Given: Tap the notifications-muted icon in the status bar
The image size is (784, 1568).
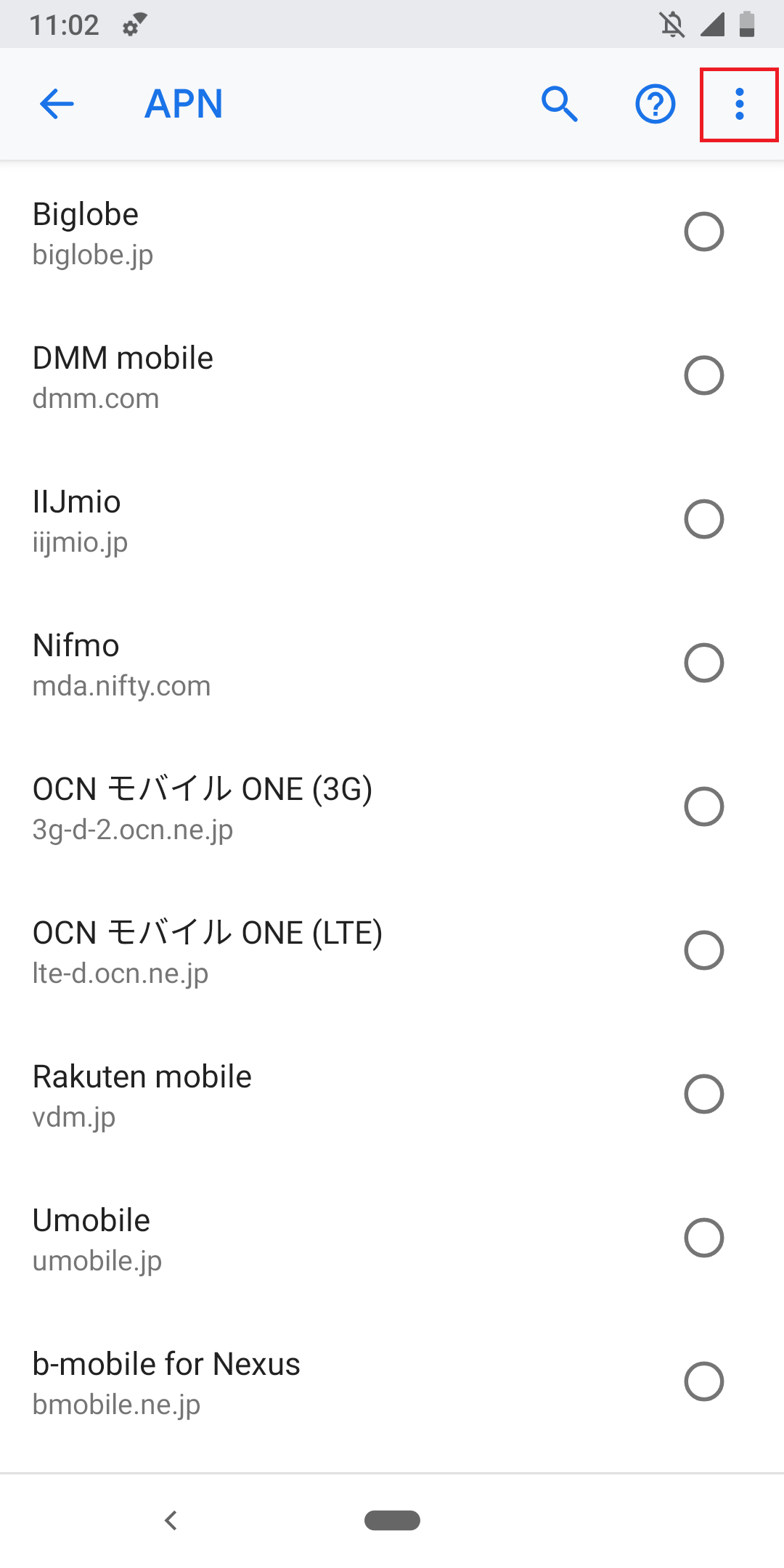Looking at the screenshot, I should (671, 24).
